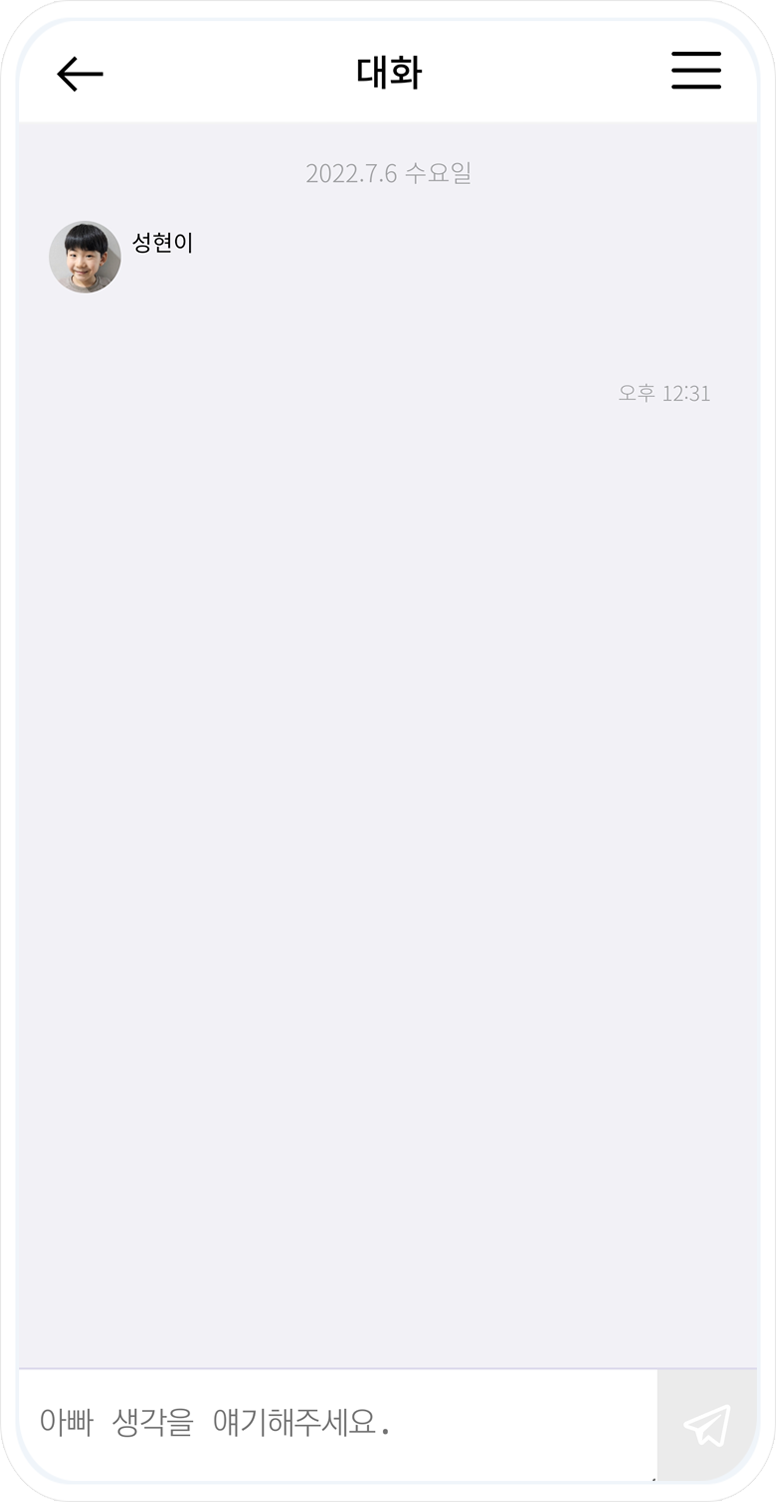
Task: Go back using the arrow
Action: coord(80,74)
